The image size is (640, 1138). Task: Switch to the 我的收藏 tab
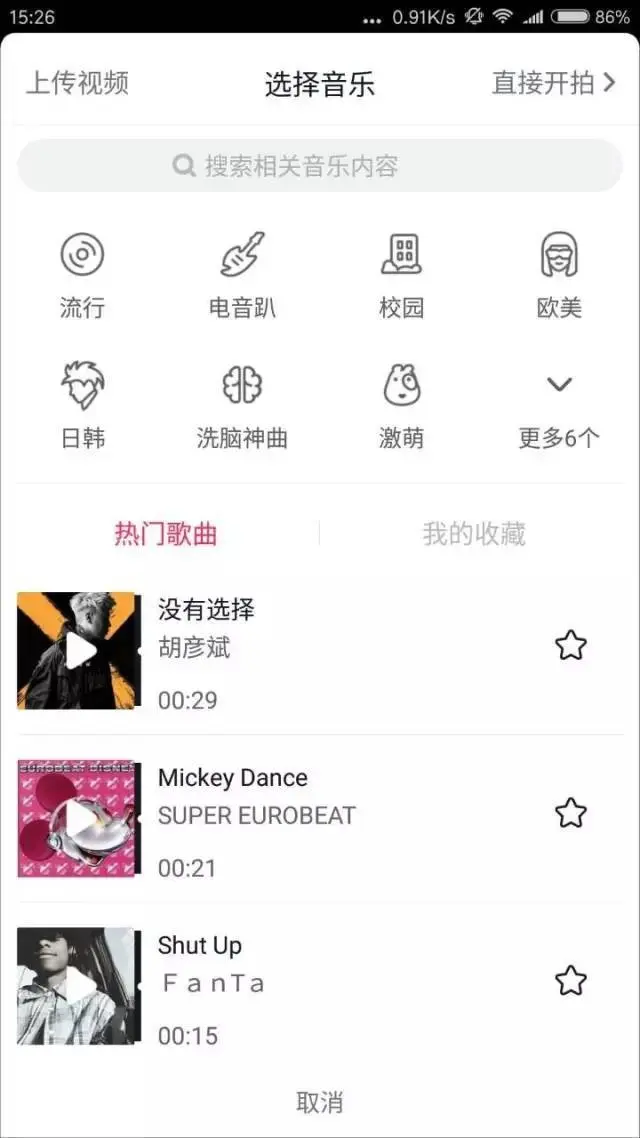pos(474,534)
